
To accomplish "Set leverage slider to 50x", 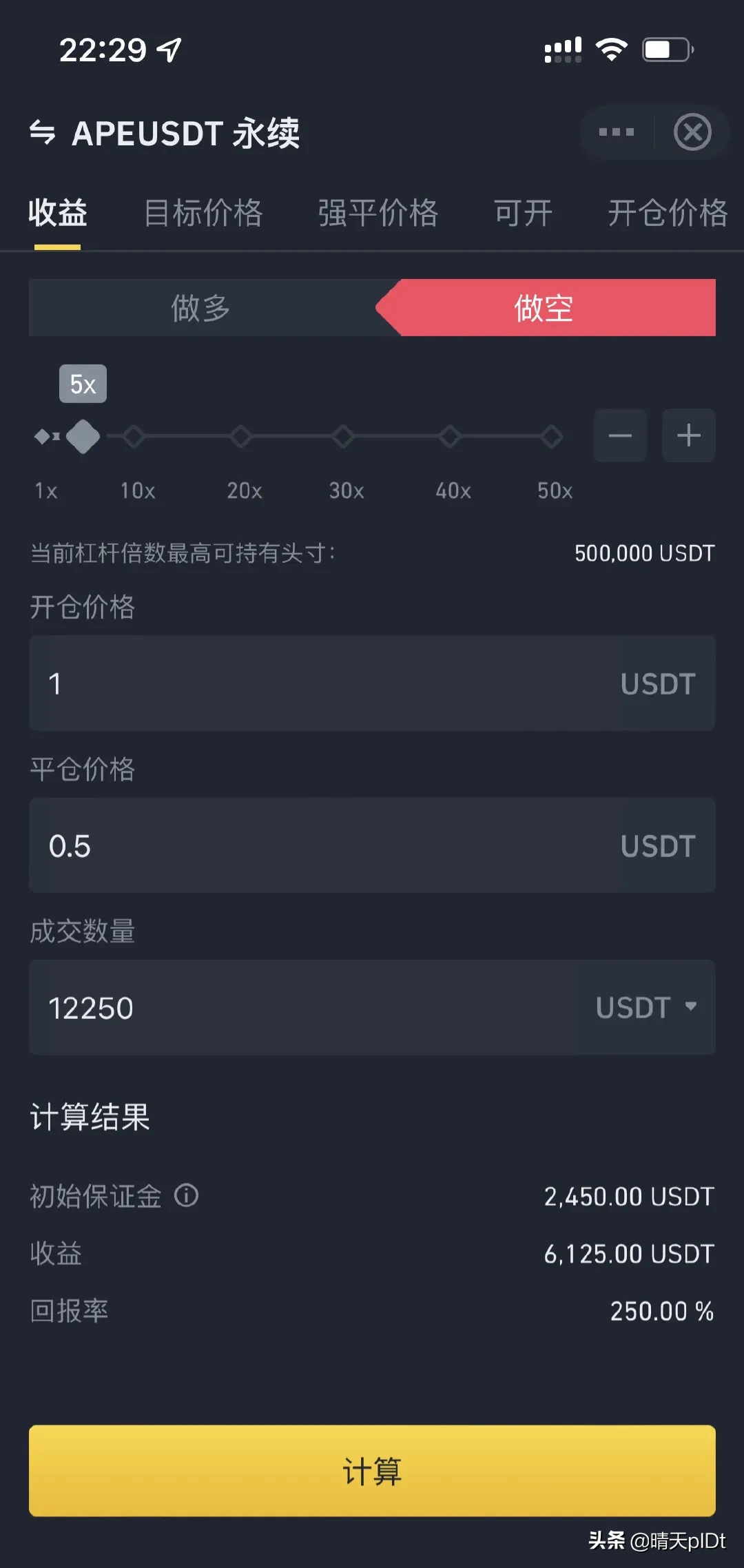I will [x=552, y=436].
